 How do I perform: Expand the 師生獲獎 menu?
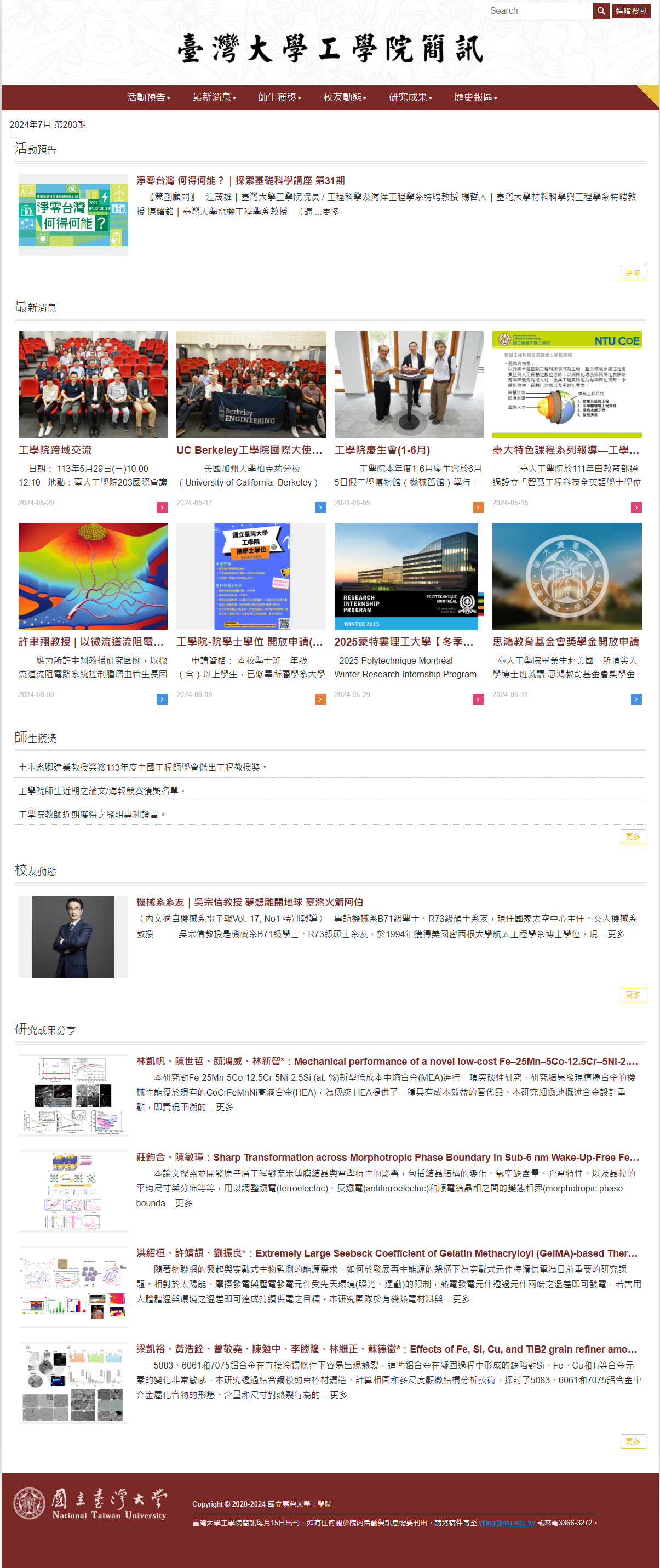click(279, 98)
